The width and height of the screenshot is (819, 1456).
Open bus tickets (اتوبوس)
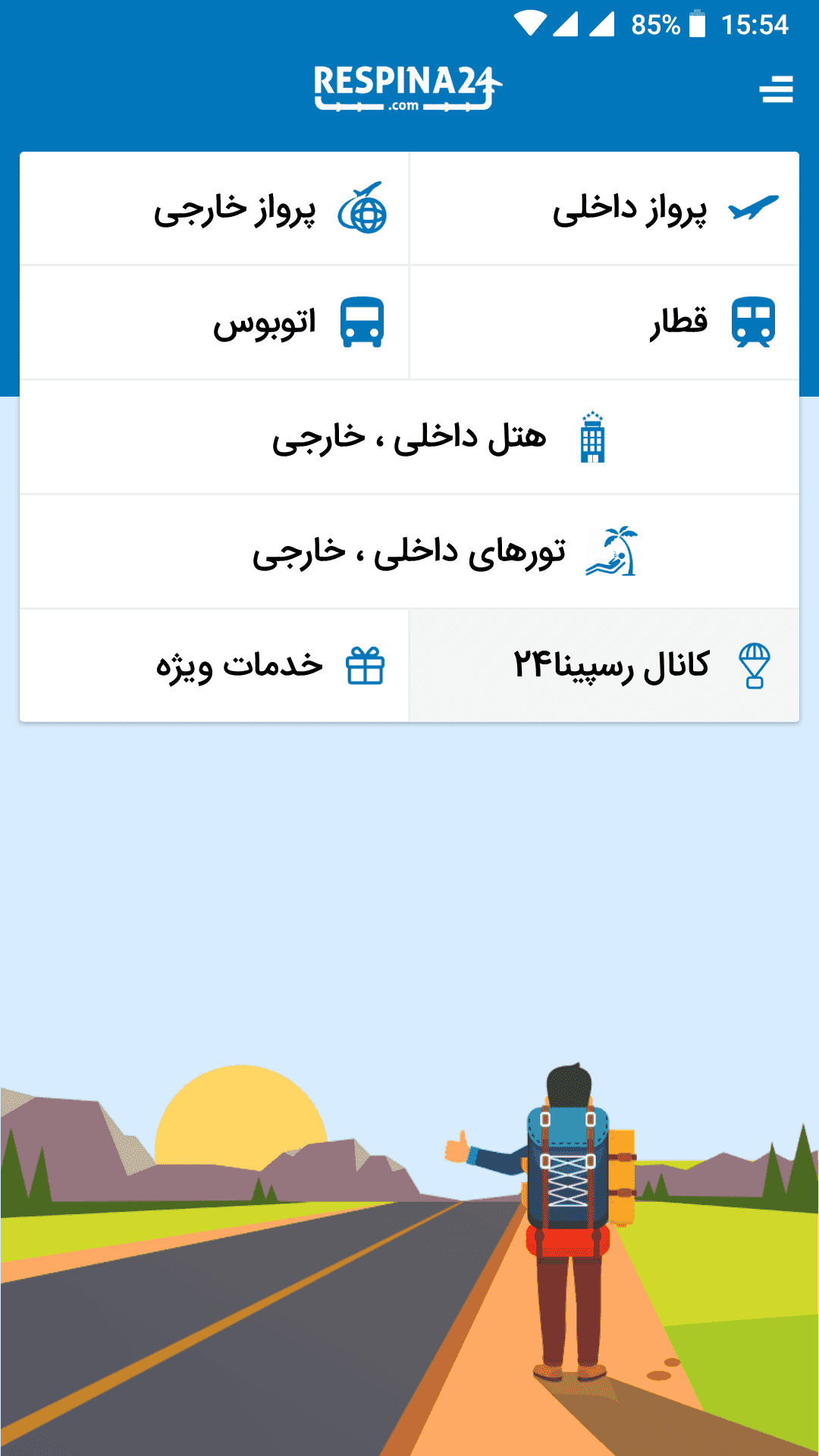215,322
